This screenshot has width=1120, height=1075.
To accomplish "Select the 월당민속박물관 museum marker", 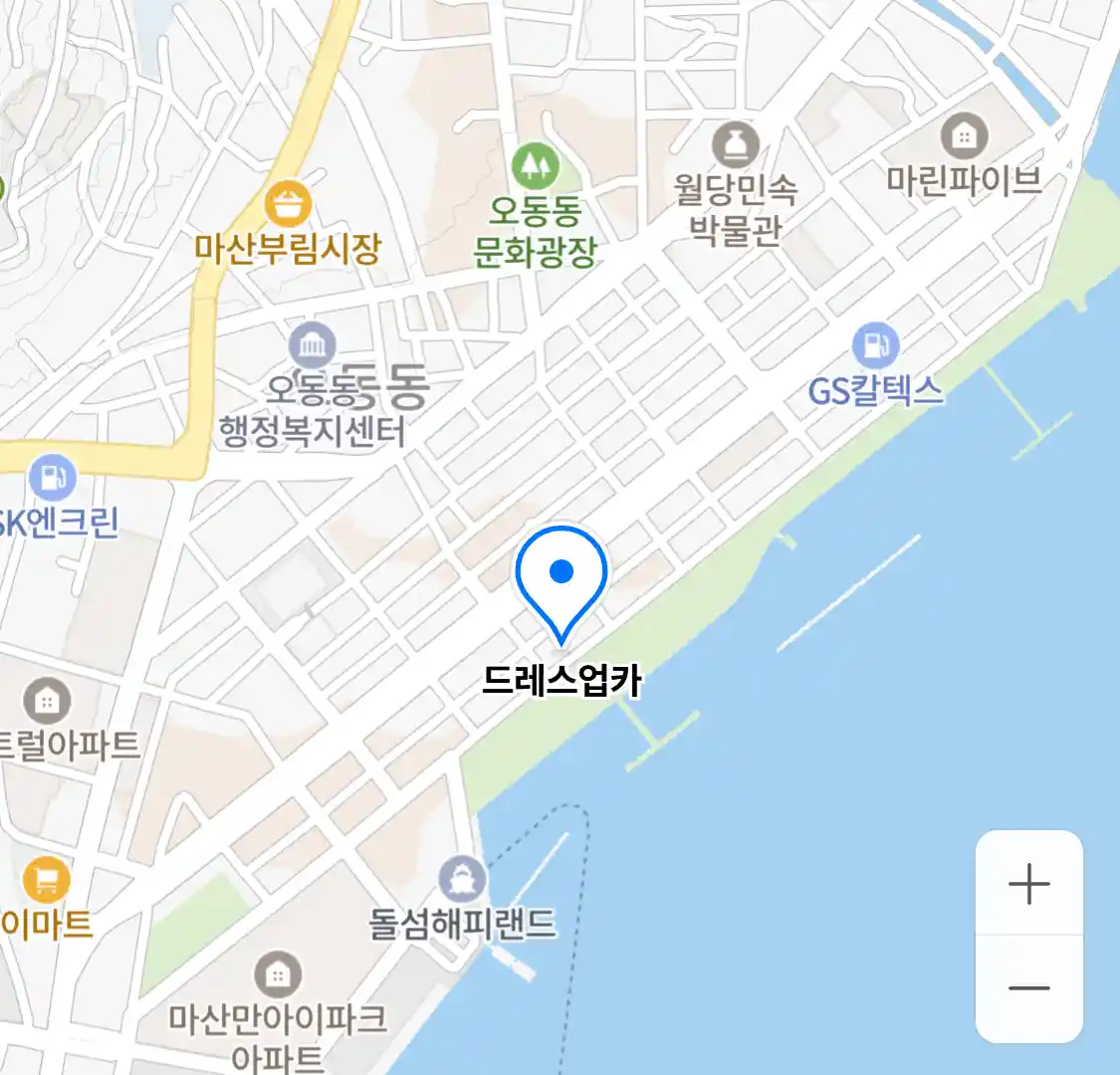I will tap(735, 147).
